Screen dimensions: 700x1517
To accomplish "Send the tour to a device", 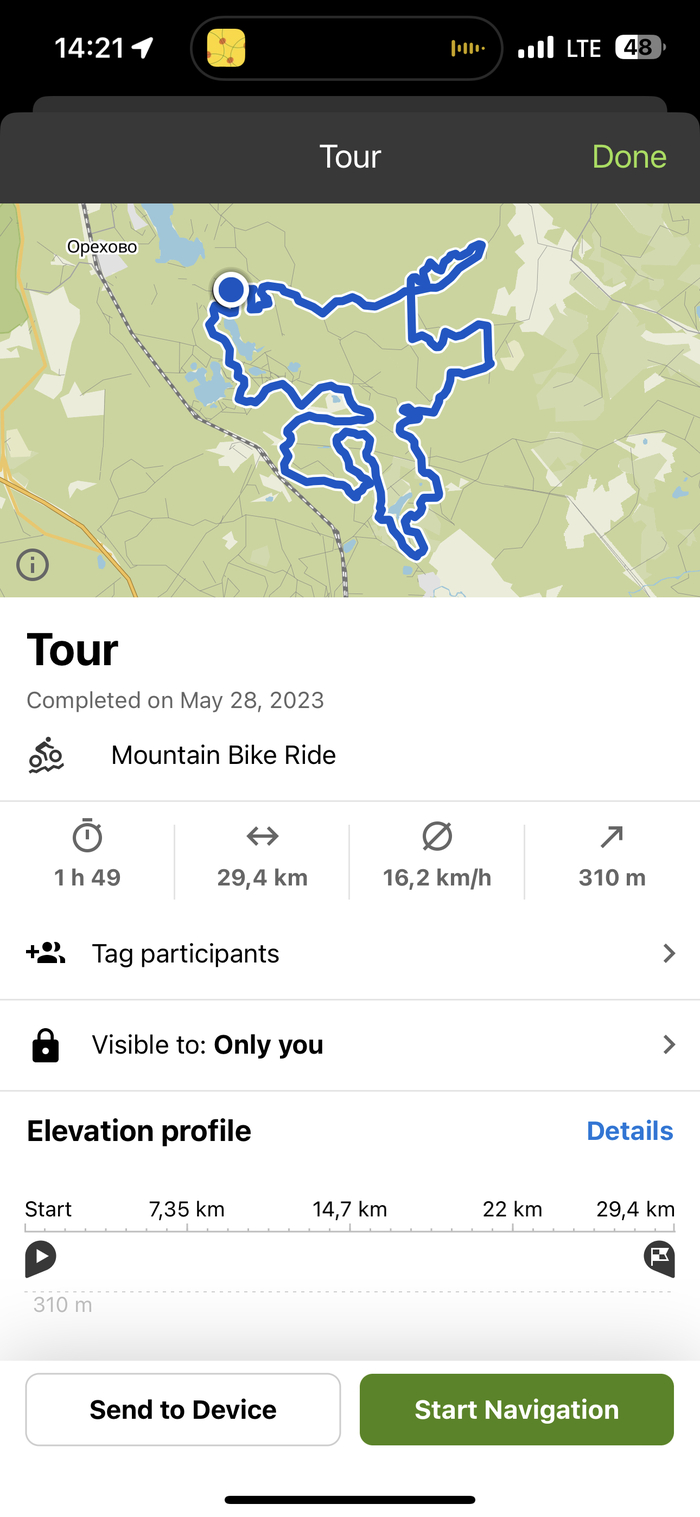I will pos(183,1409).
